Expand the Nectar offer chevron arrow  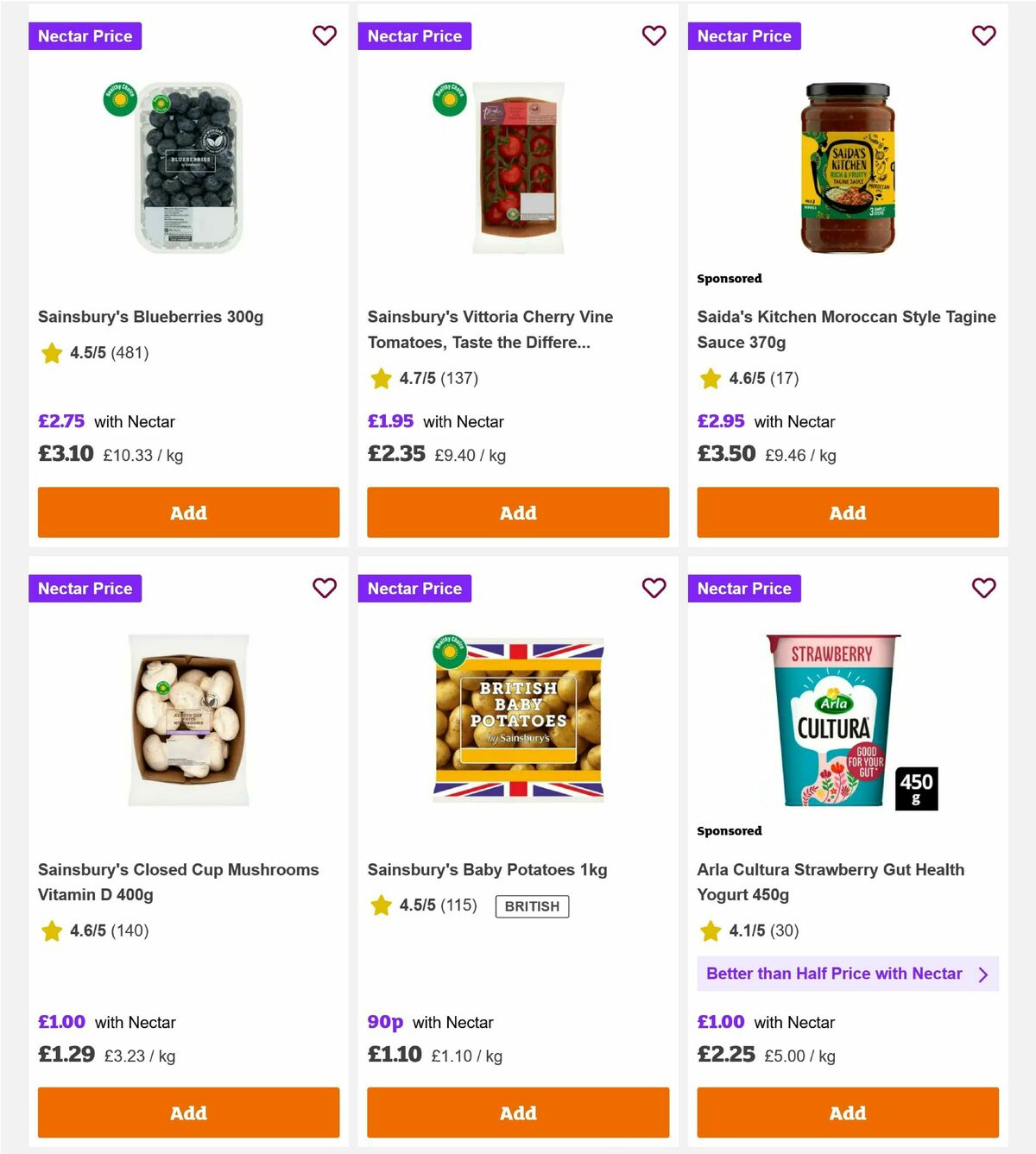tap(983, 974)
